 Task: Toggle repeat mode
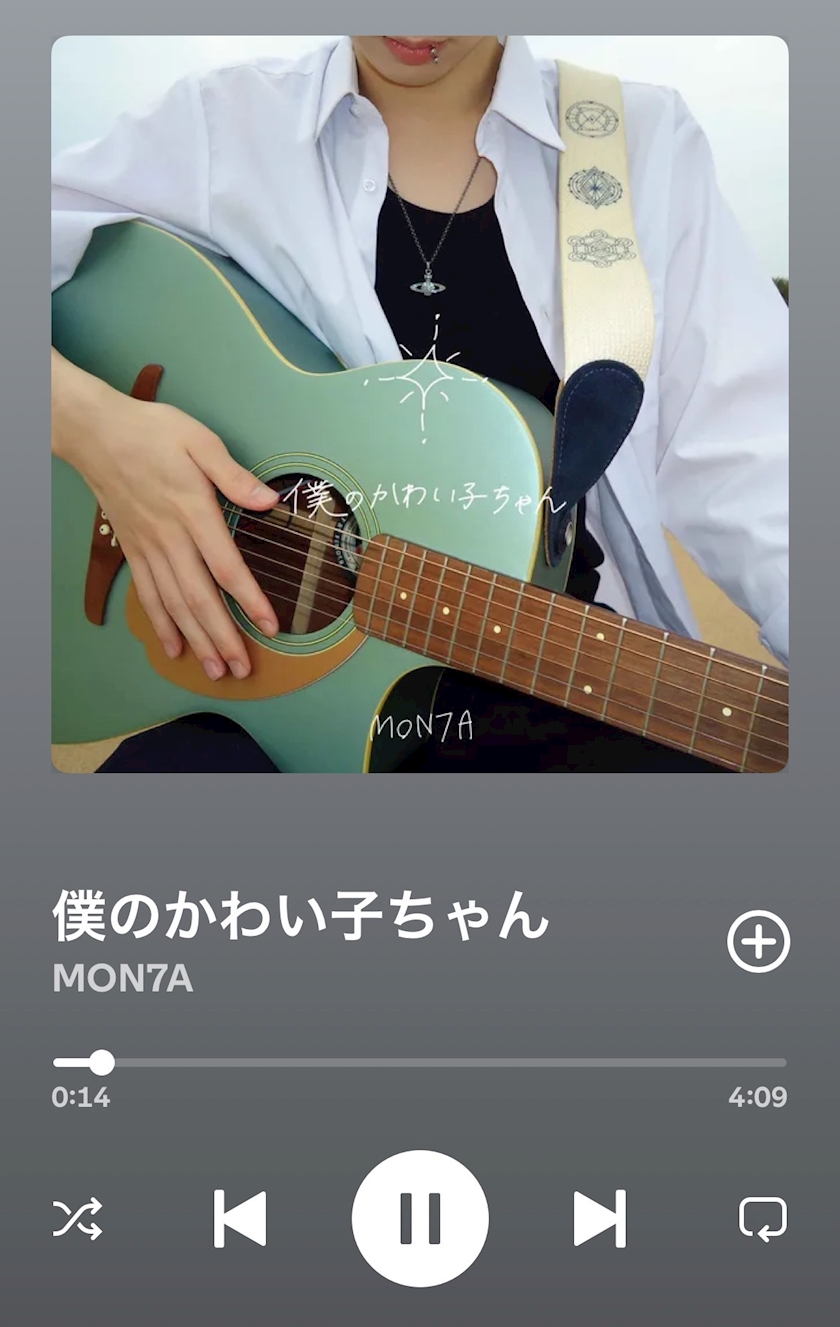pos(763,1218)
